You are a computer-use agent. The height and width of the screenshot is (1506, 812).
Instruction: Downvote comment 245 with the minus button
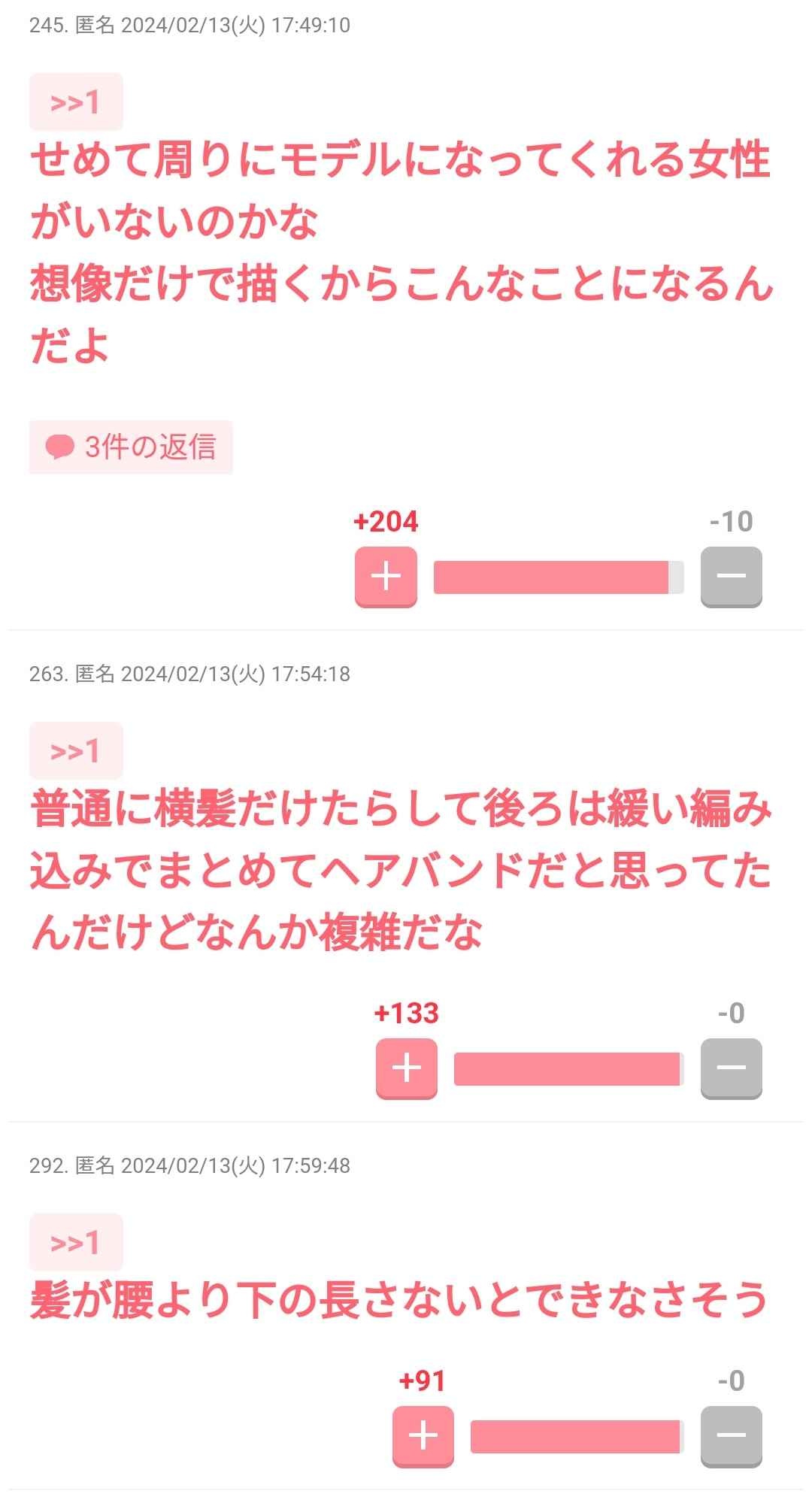point(731,577)
